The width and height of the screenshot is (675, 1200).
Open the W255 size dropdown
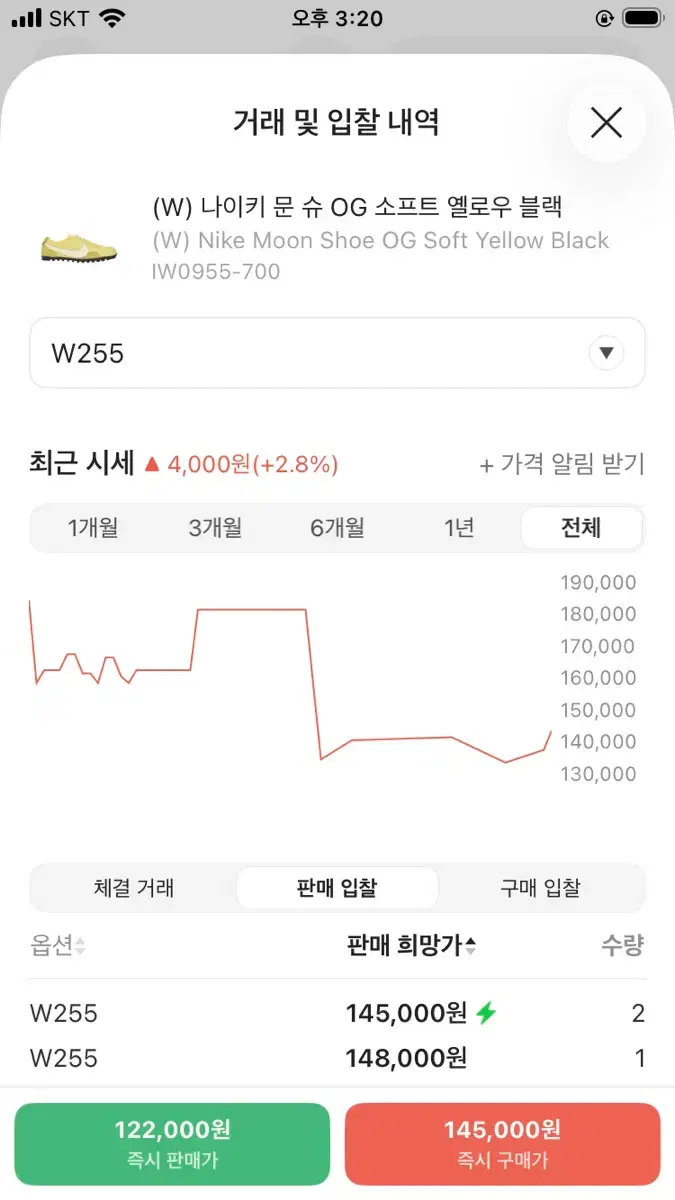pos(337,353)
